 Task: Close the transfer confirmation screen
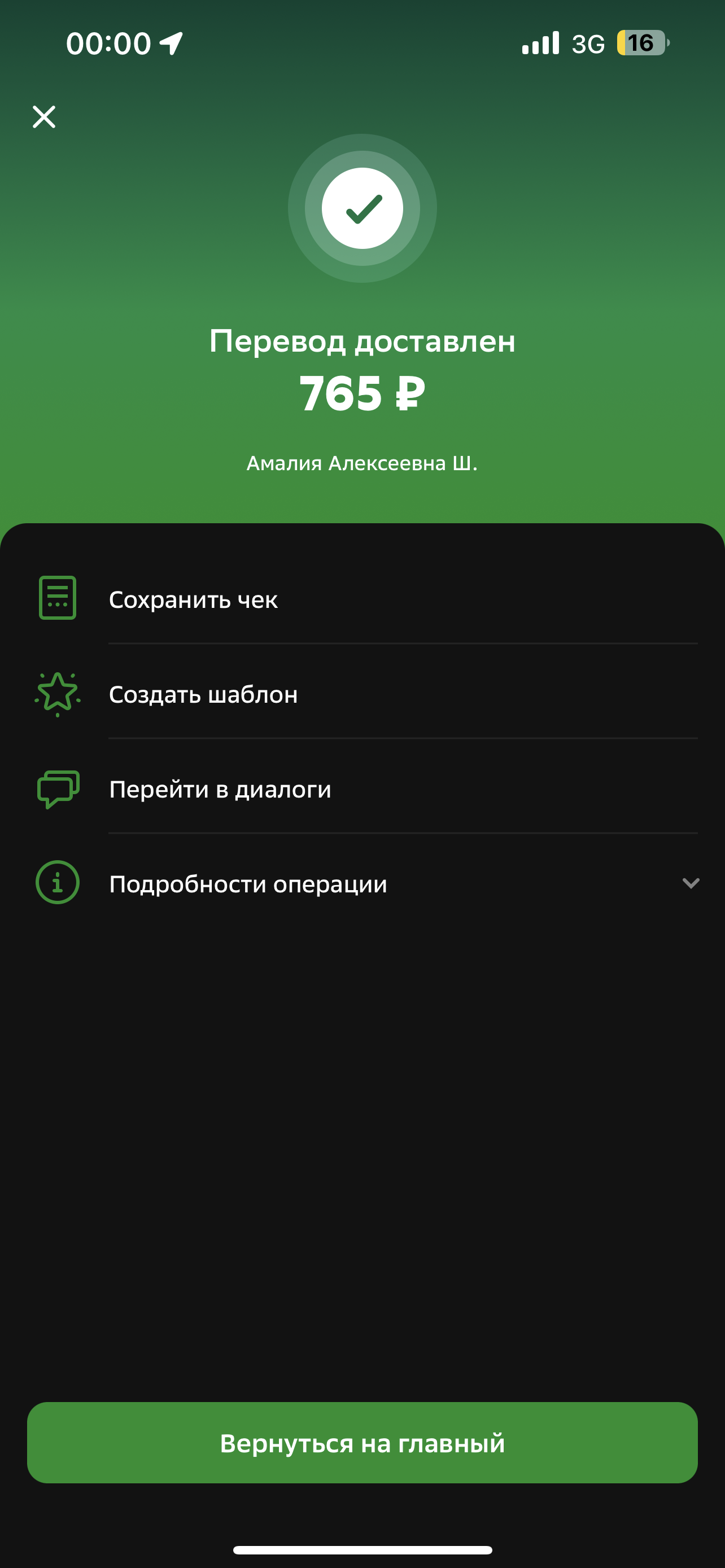coord(44,117)
